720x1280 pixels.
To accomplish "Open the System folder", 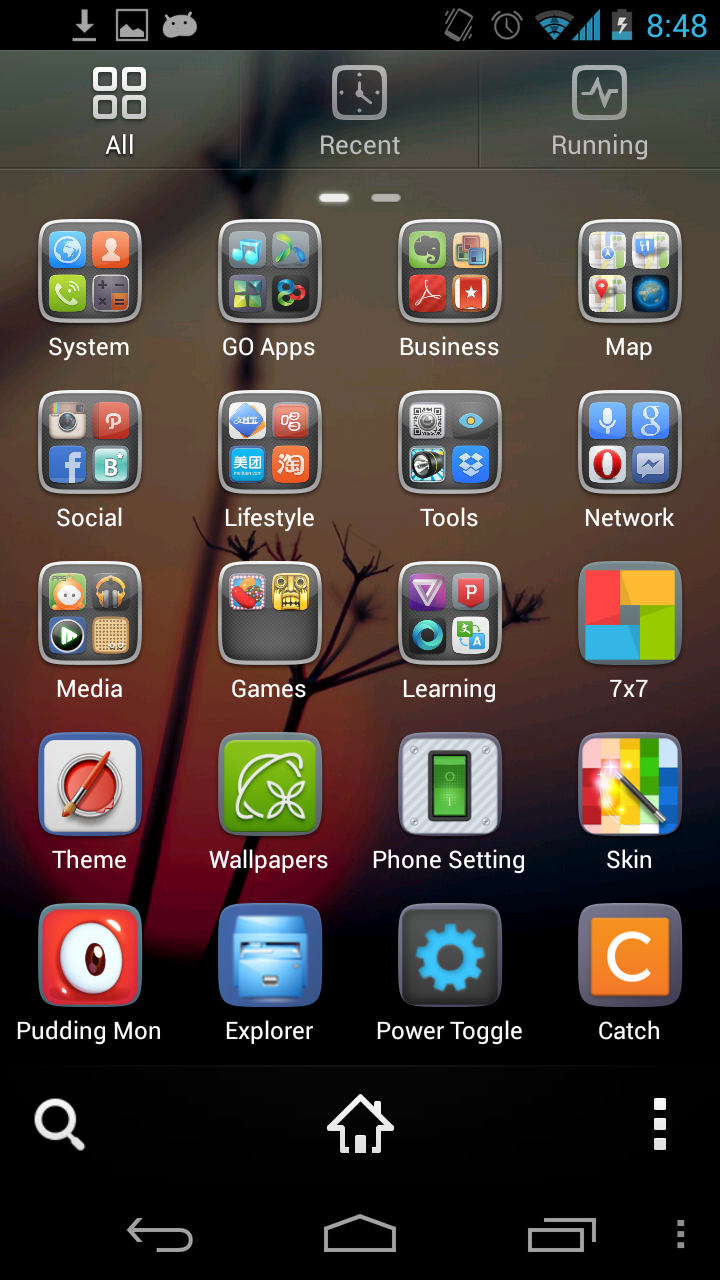I will tap(90, 271).
